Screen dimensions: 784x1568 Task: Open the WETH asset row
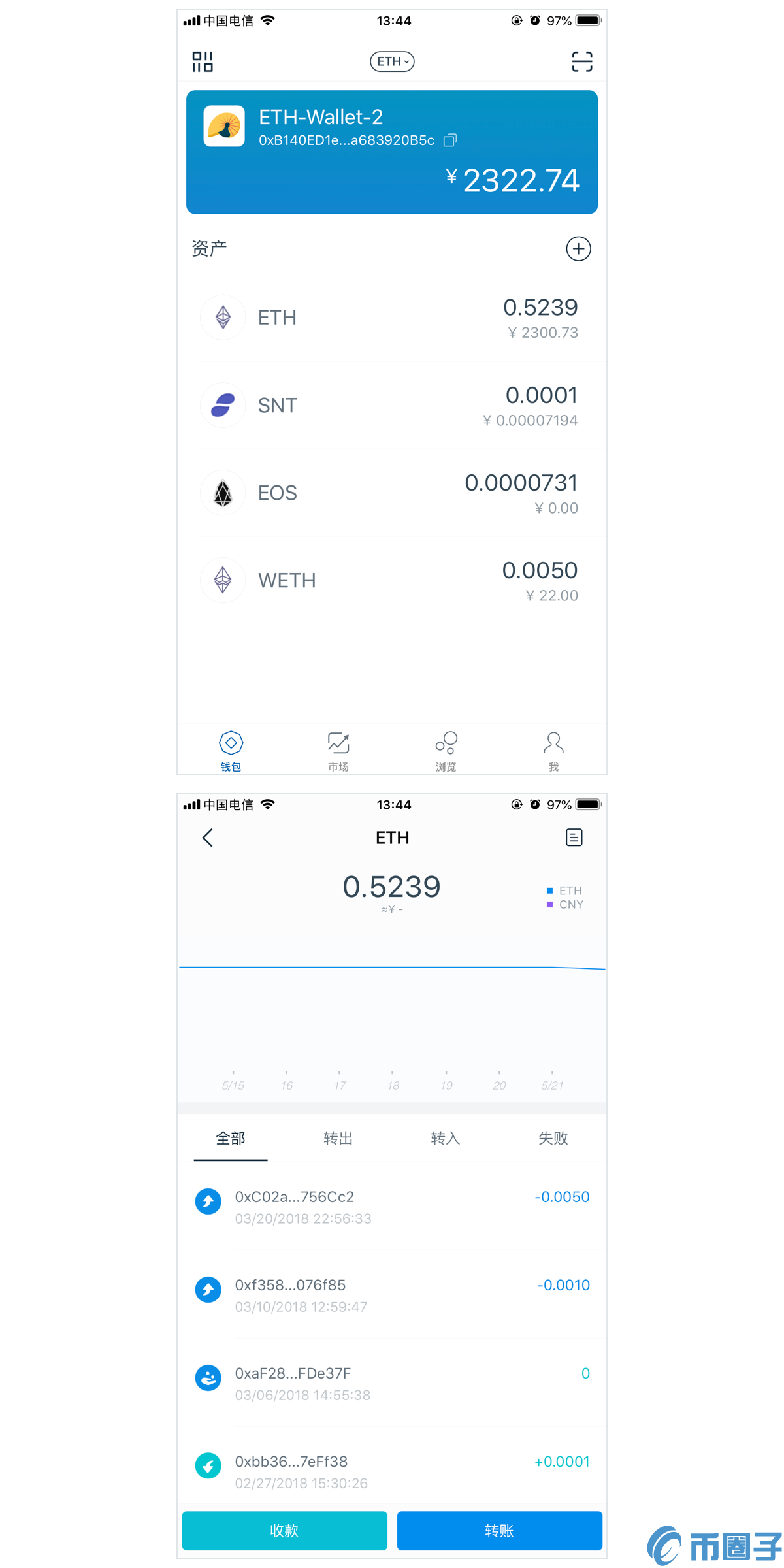(x=392, y=581)
